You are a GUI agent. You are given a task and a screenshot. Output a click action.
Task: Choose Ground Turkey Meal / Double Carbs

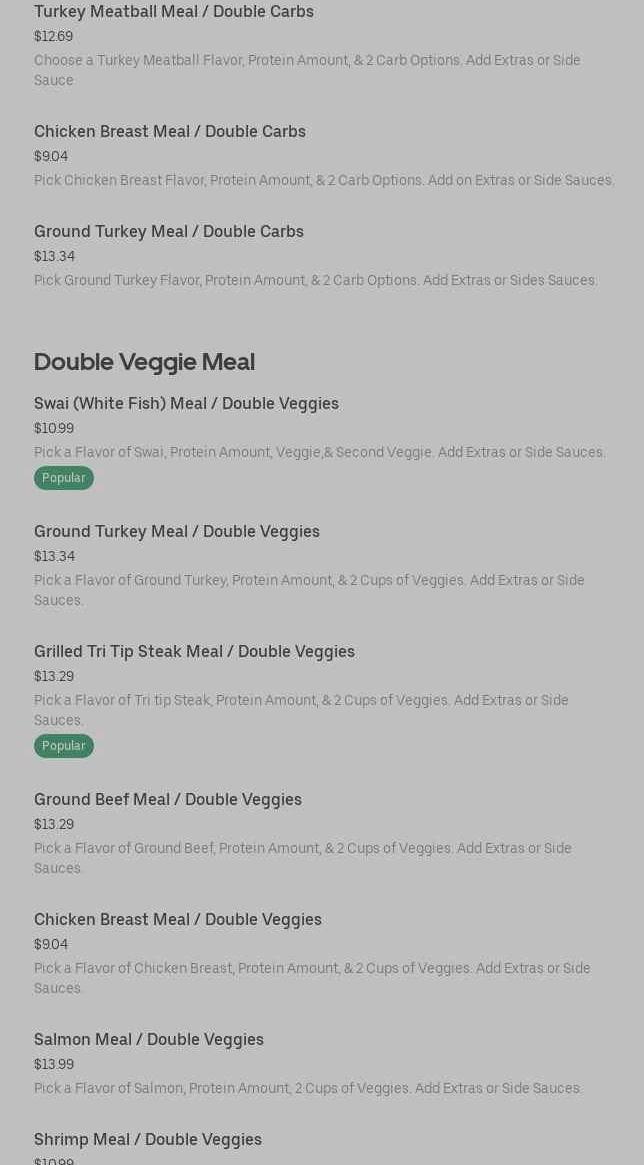169,232
